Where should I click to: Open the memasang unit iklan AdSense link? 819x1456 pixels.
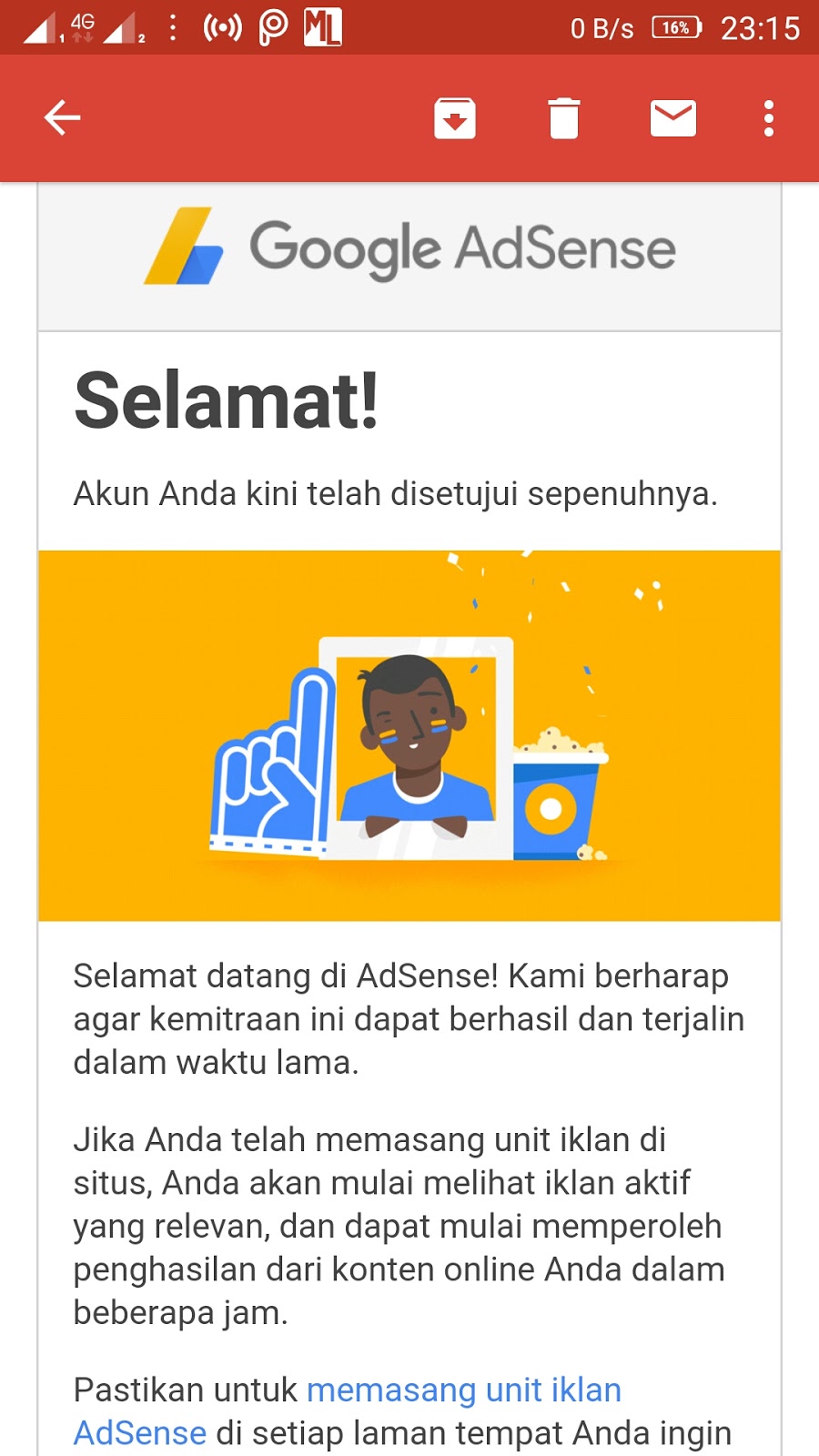(x=348, y=1411)
